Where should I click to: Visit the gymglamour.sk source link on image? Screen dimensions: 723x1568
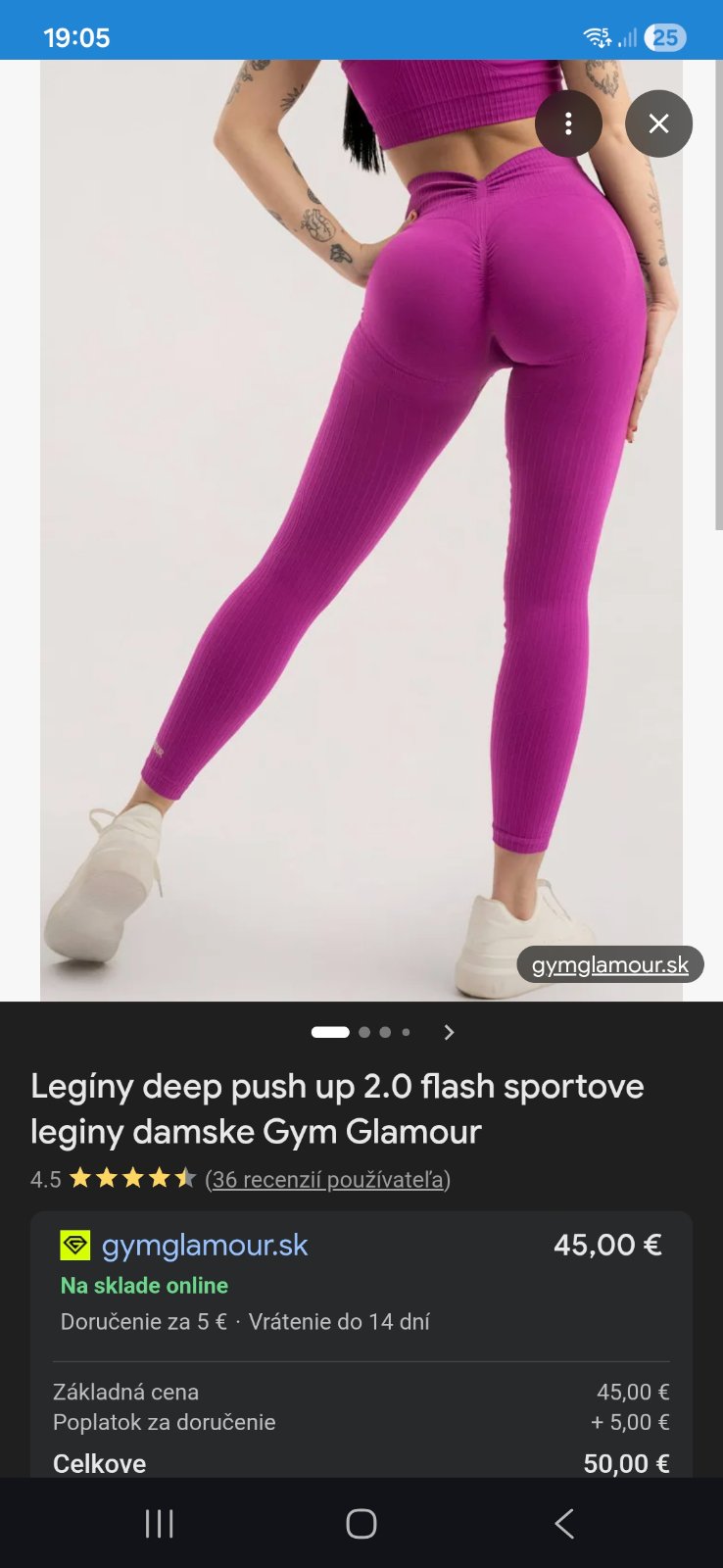click(609, 965)
